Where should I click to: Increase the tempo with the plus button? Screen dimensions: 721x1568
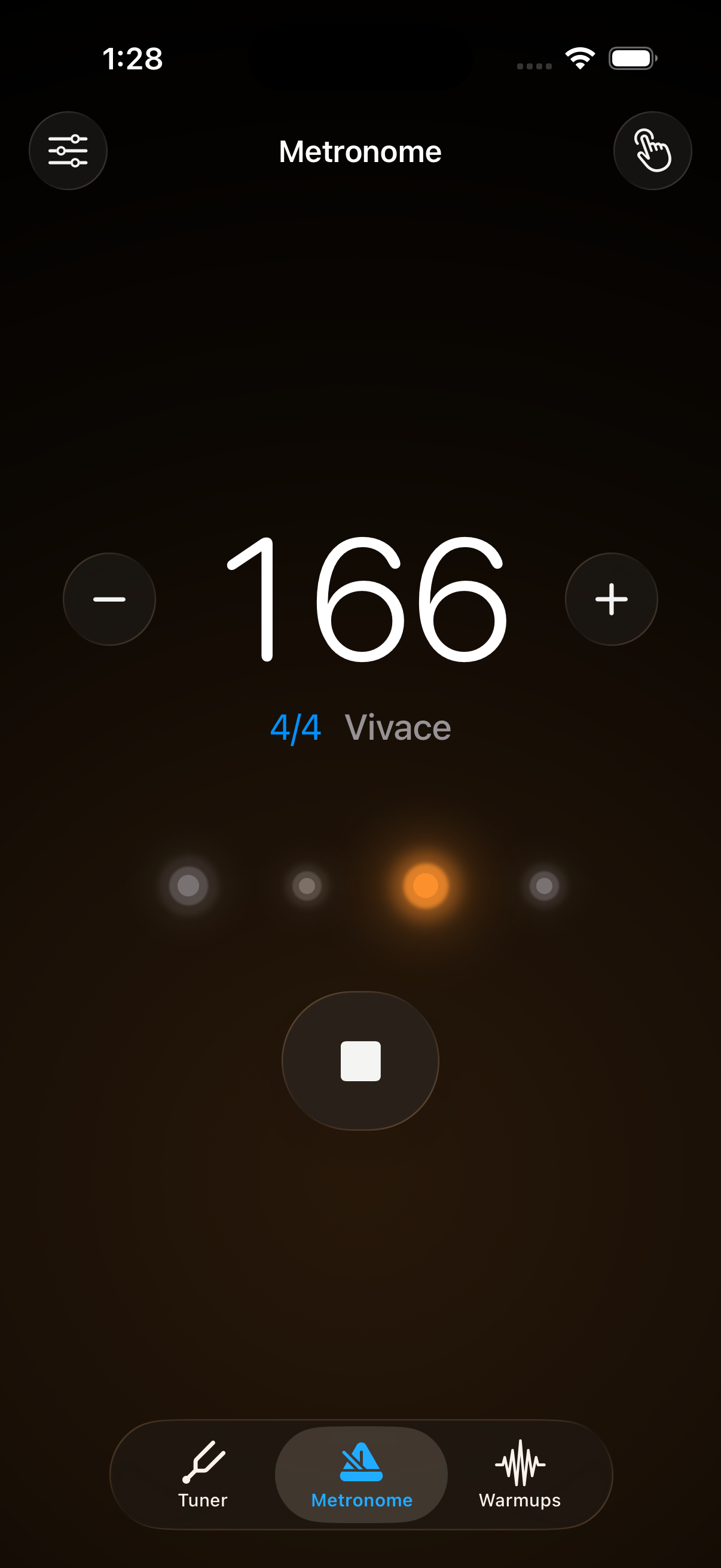pyautogui.click(x=611, y=599)
